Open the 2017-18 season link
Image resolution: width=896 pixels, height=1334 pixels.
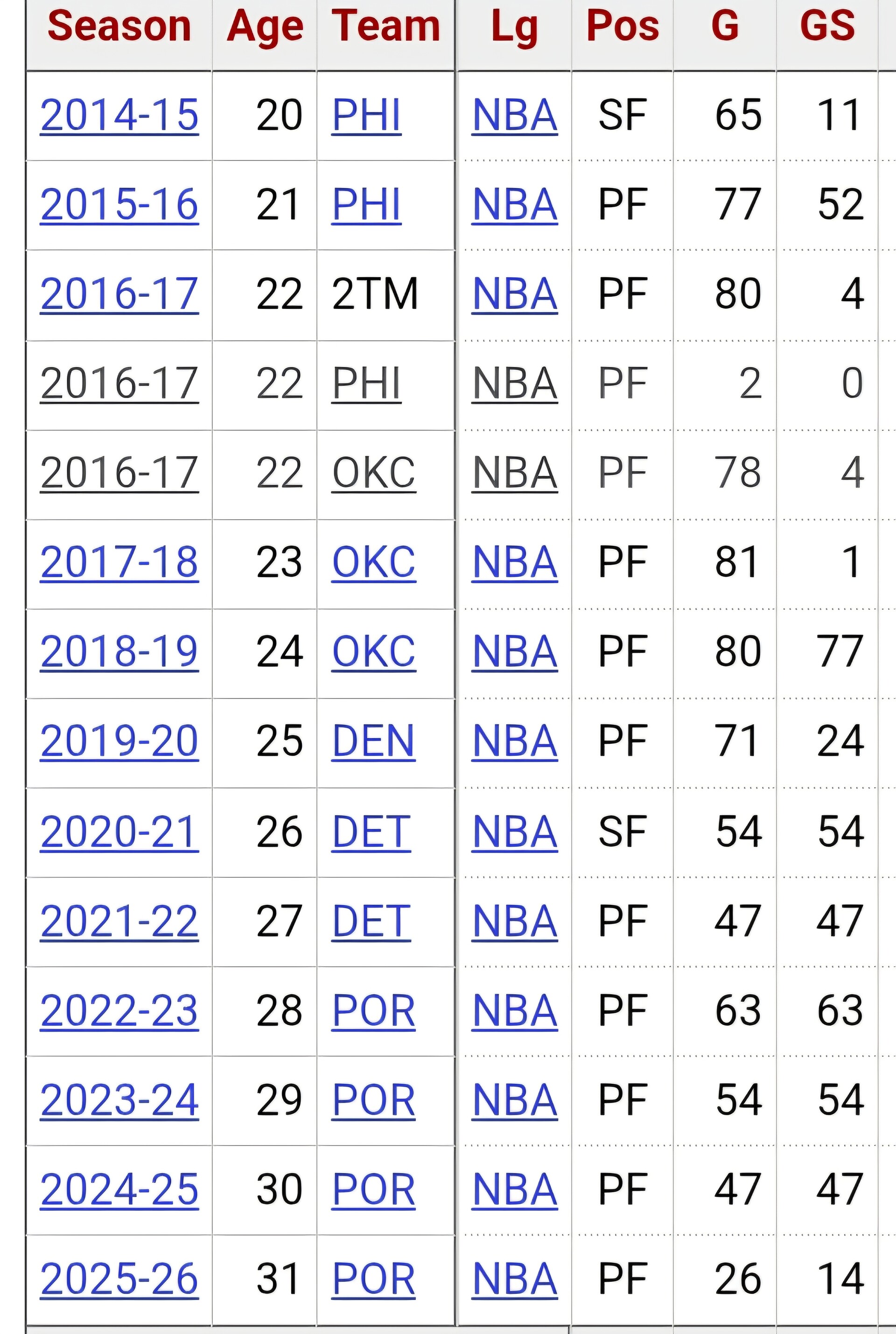click(x=119, y=562)
